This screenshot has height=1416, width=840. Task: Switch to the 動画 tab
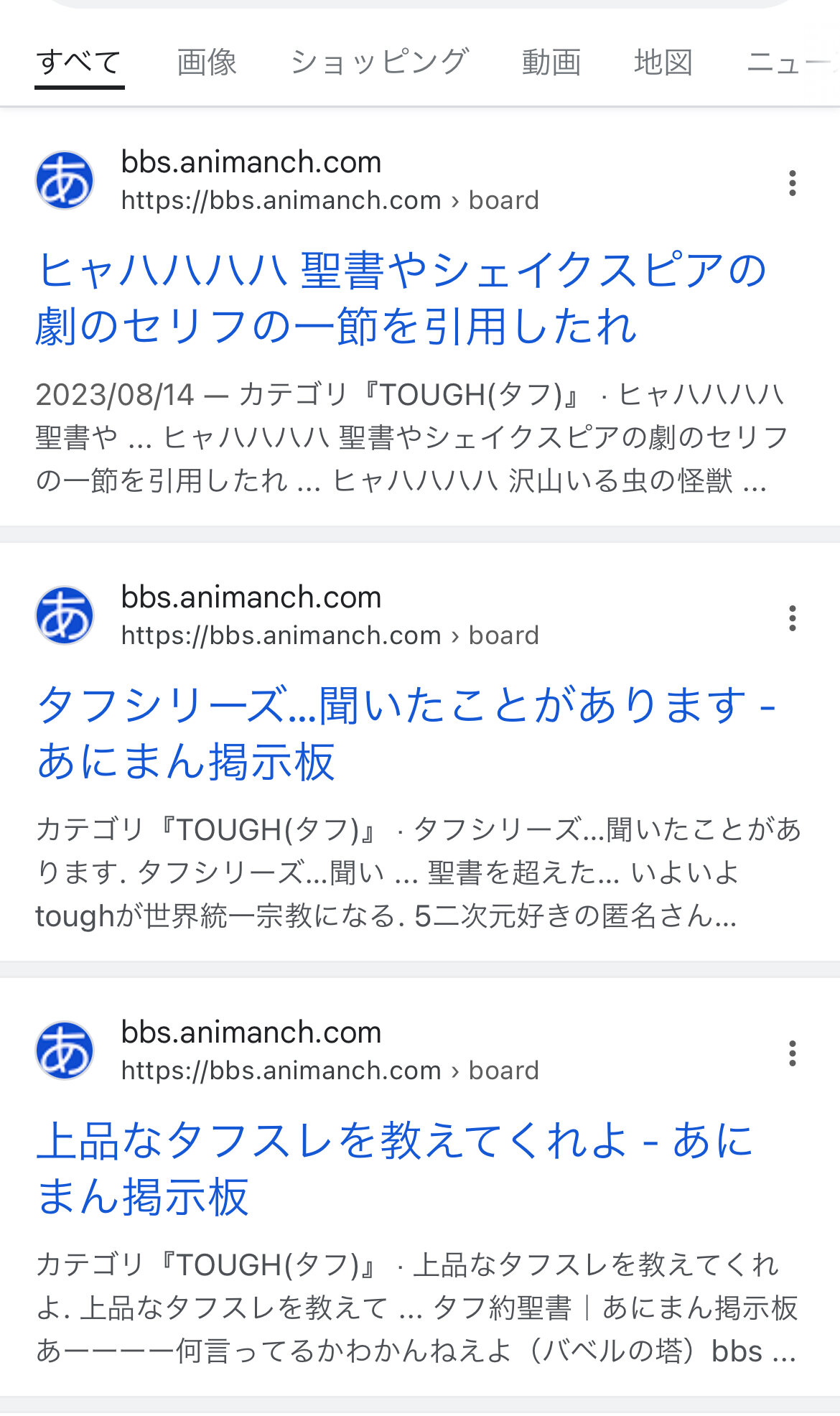pyautogui.click(x=551, y=62)
